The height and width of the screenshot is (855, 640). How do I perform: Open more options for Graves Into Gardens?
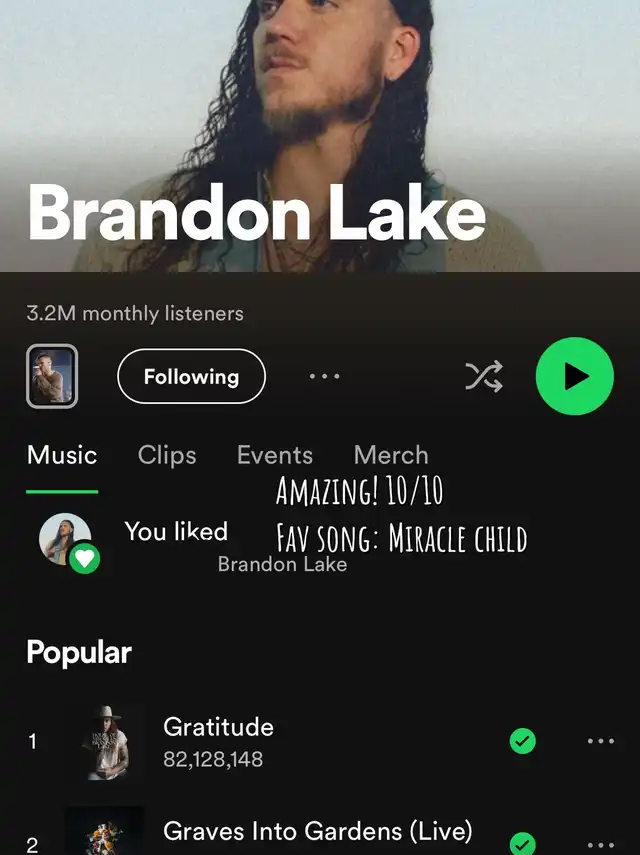[x=600, y=844]
